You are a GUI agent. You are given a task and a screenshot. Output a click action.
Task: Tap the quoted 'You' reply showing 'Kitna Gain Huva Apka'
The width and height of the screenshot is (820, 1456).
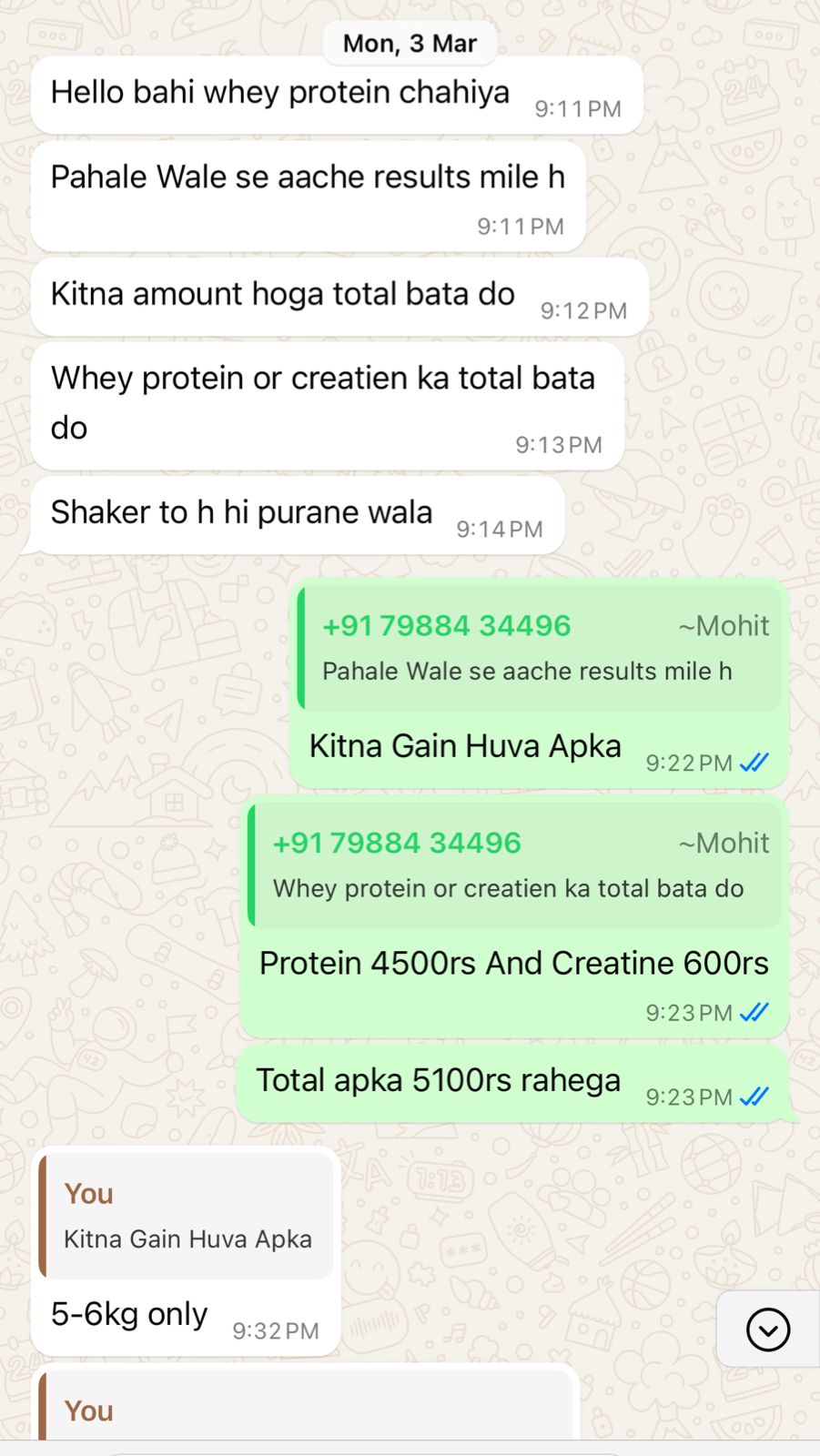pyautogui.click(x=187, y=1216)
